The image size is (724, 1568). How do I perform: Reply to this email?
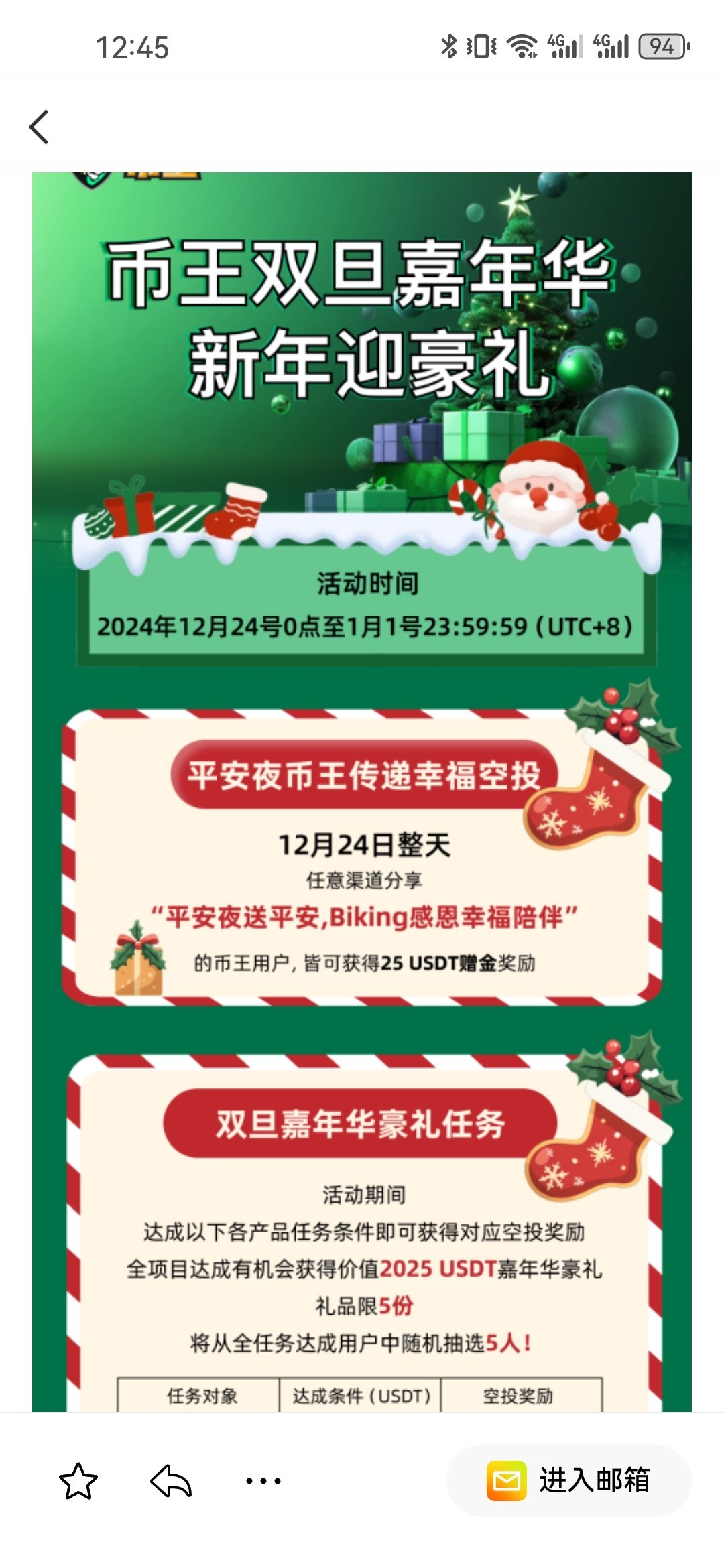171,1480
